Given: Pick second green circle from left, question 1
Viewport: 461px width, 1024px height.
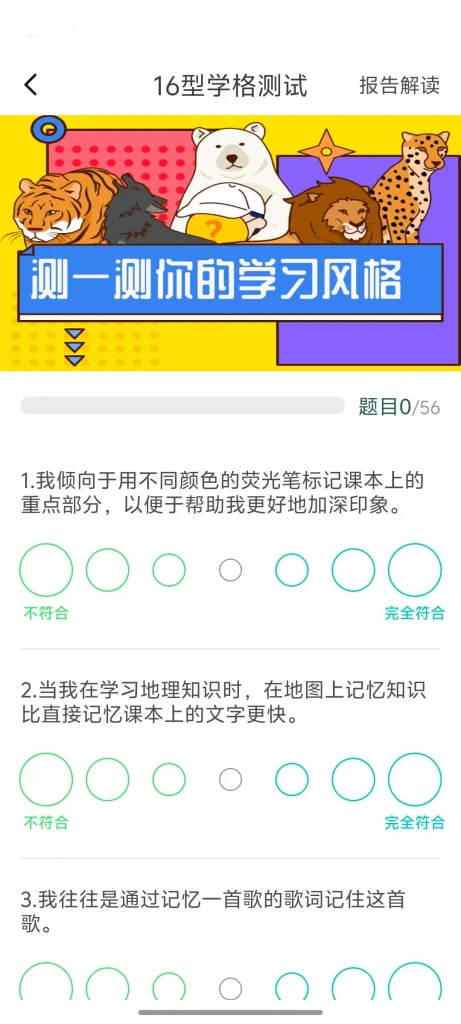Looking at the screenshot, I should tap(108, 570).
